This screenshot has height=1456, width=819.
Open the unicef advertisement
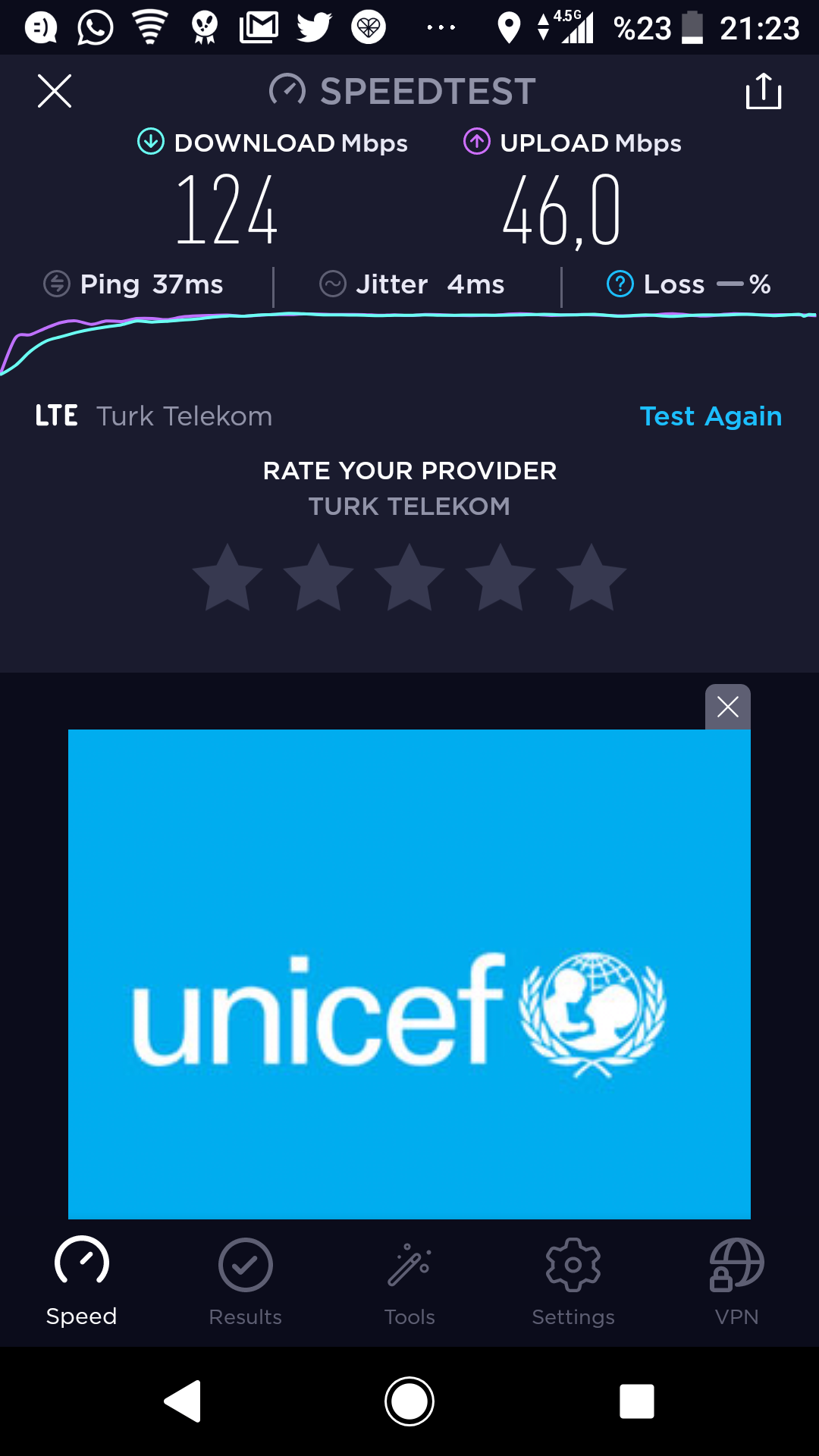click(409, 974)
